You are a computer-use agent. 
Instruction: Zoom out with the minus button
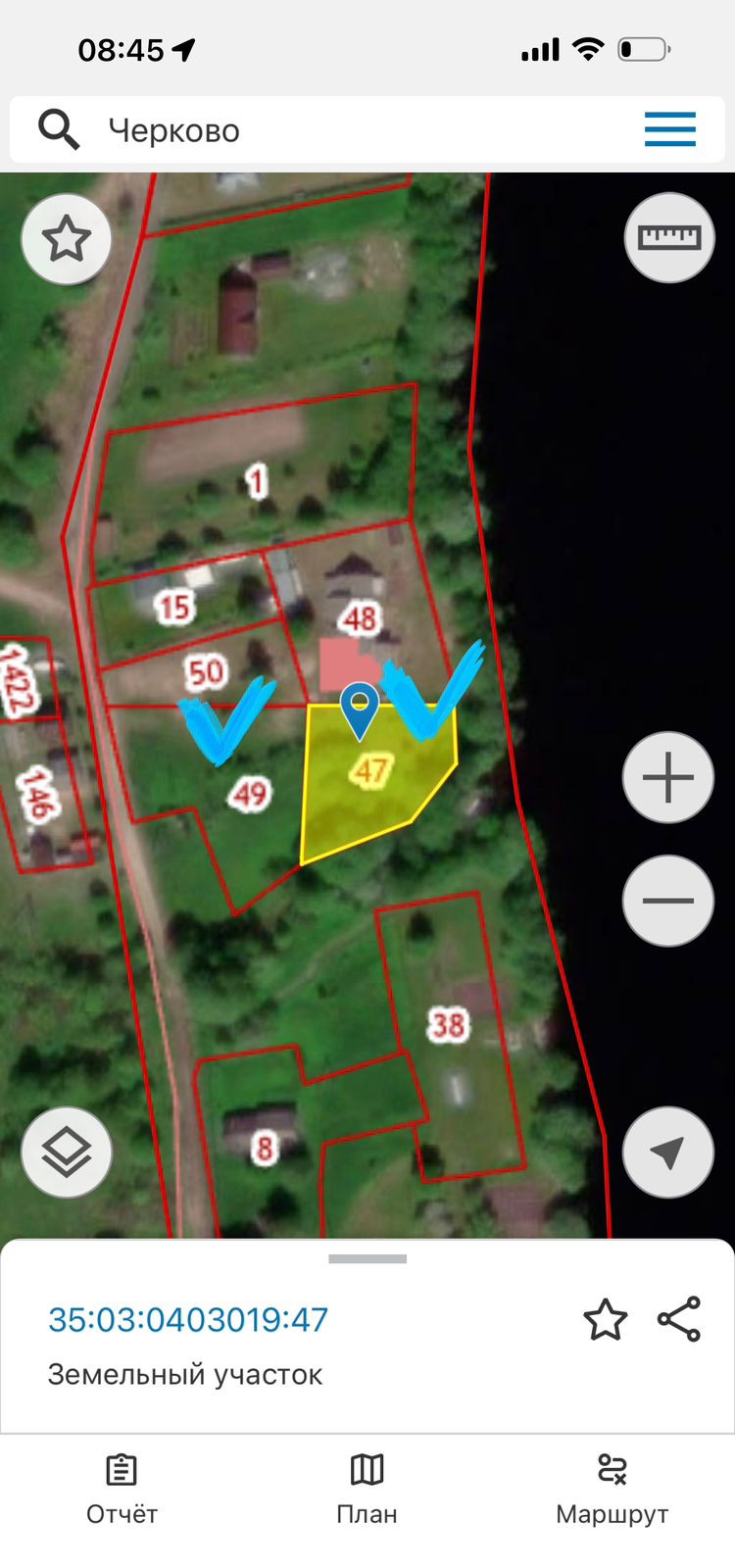point(668,901)
